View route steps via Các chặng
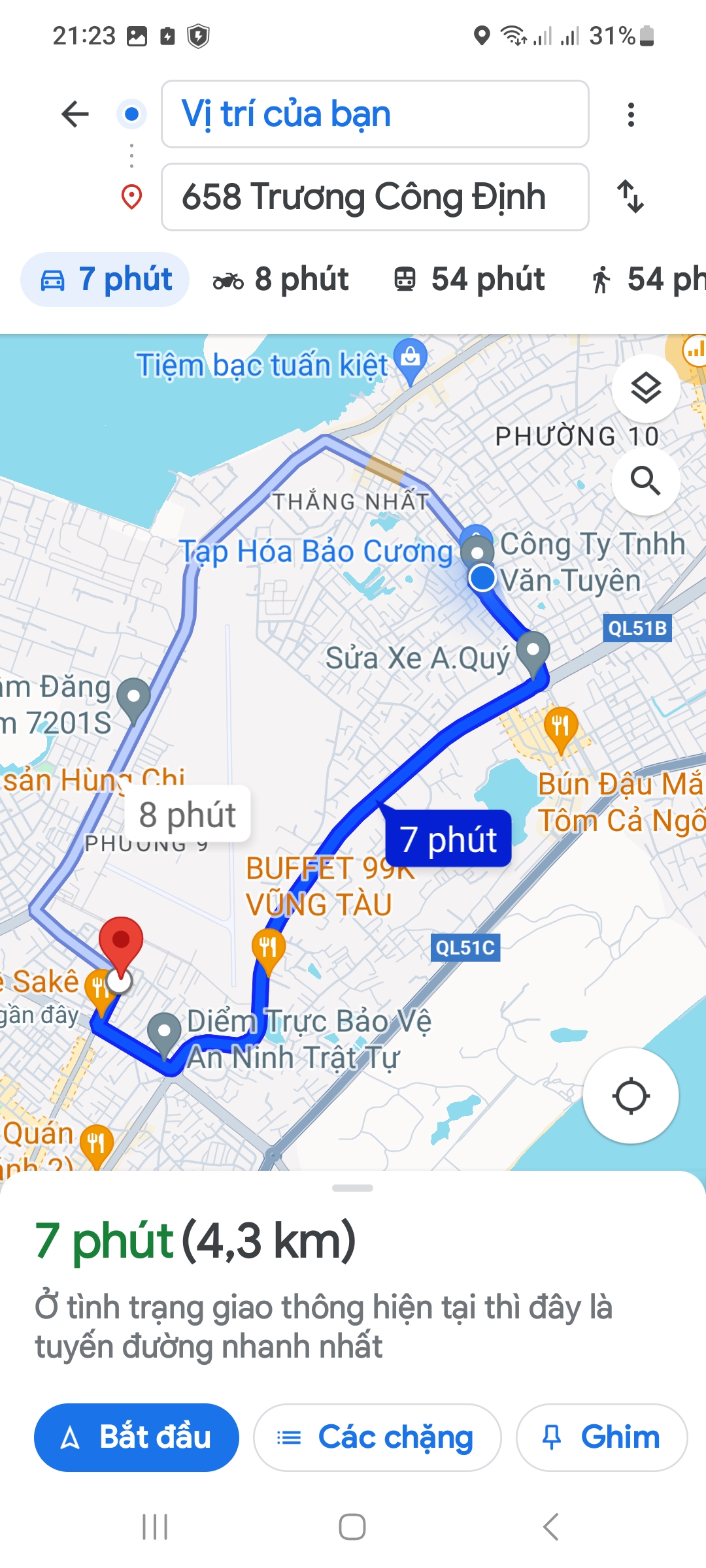The width and height of the screenshot is (706, 1568). tap(377, 1437)
